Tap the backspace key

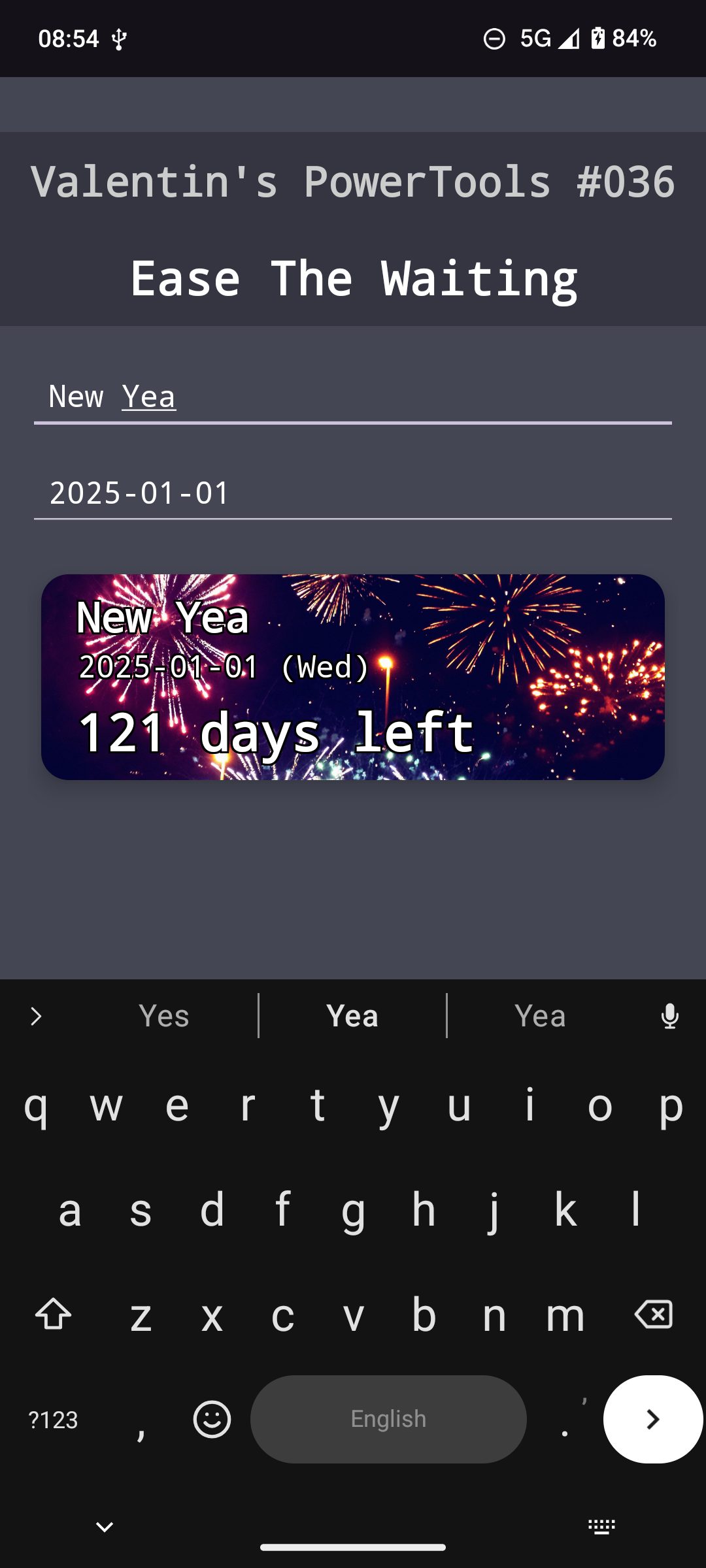[653, 1315]
